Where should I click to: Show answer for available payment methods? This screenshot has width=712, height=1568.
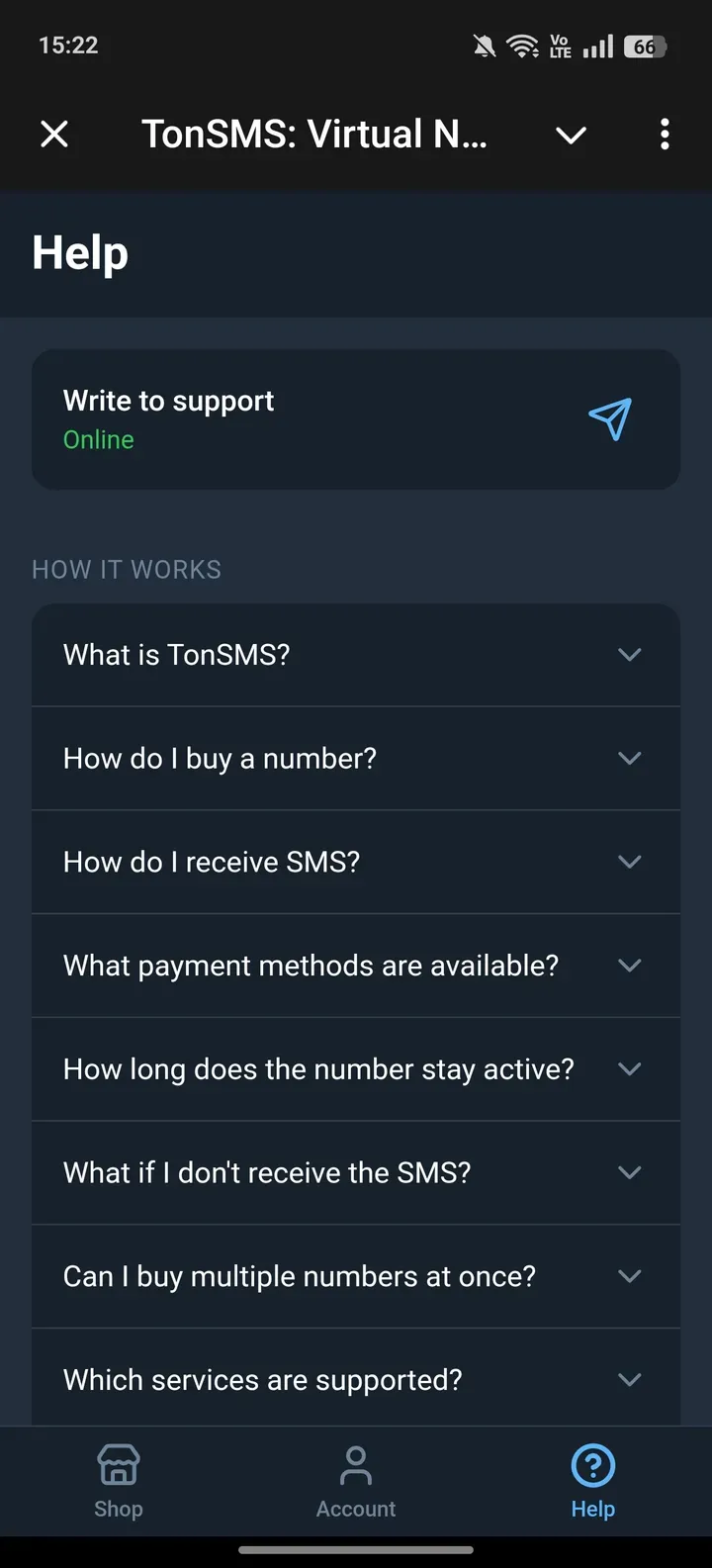[356, 966]
